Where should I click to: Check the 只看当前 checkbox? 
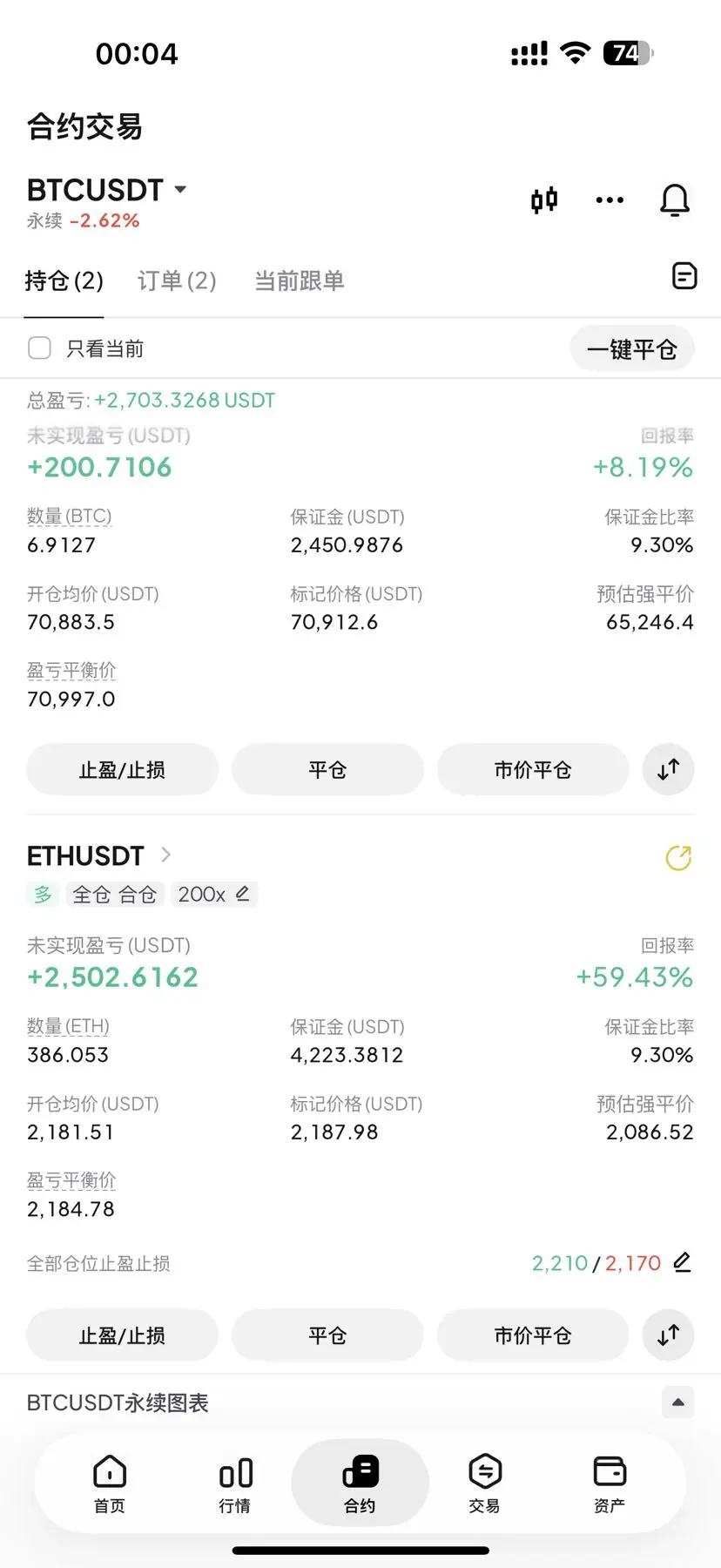pos(40,348)
